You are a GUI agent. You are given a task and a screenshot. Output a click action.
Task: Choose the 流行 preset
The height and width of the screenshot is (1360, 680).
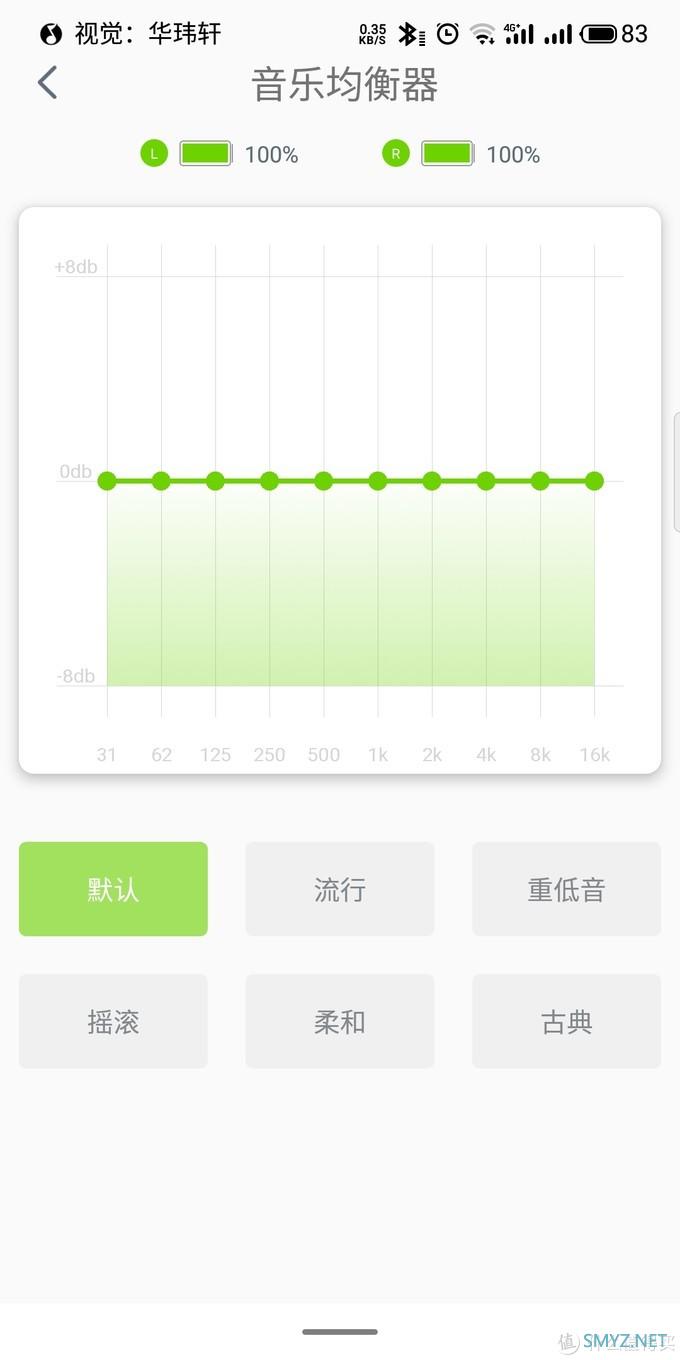tap(340, 889)
